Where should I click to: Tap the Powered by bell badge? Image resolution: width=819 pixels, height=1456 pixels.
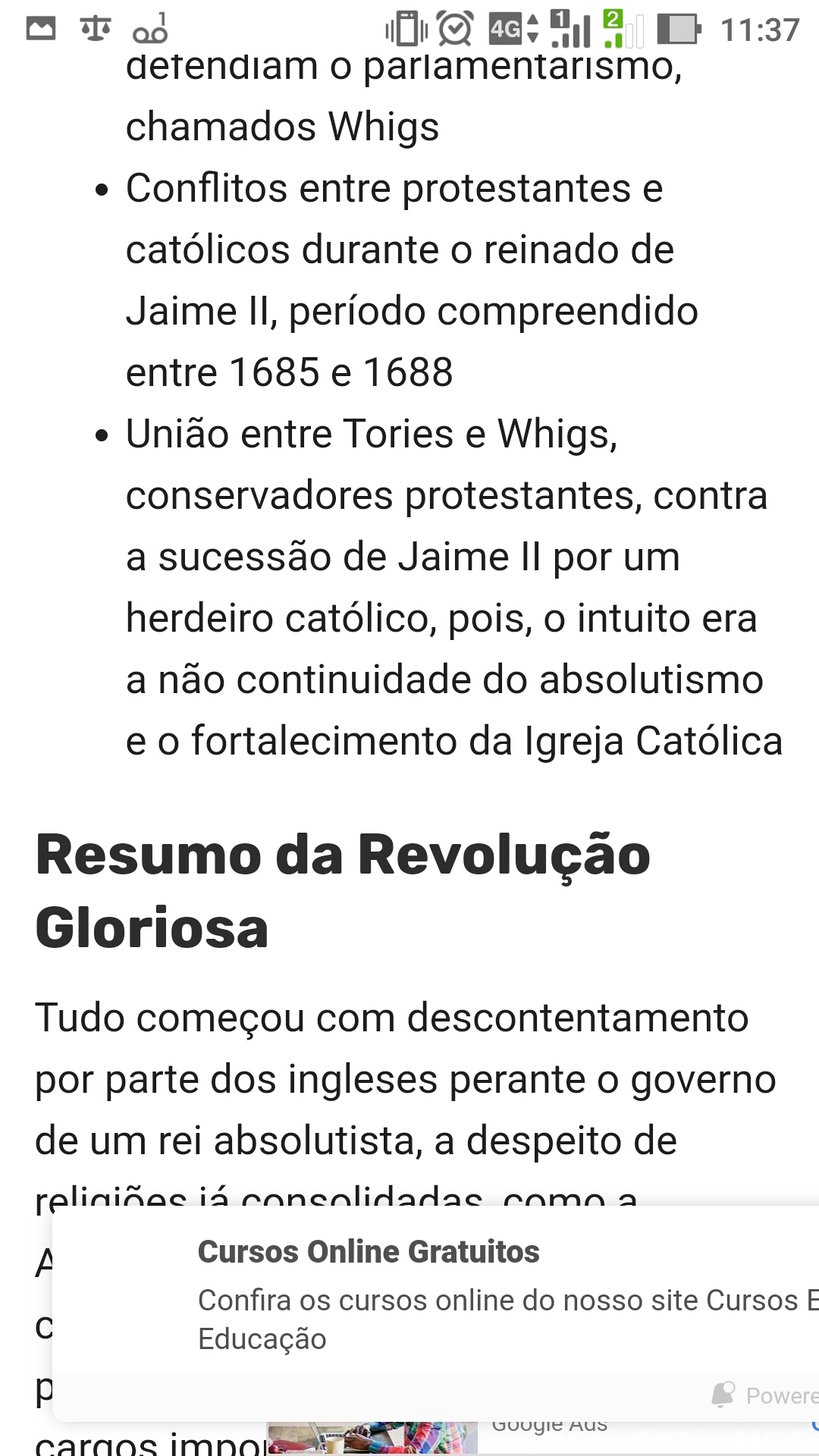(764, 1395)
